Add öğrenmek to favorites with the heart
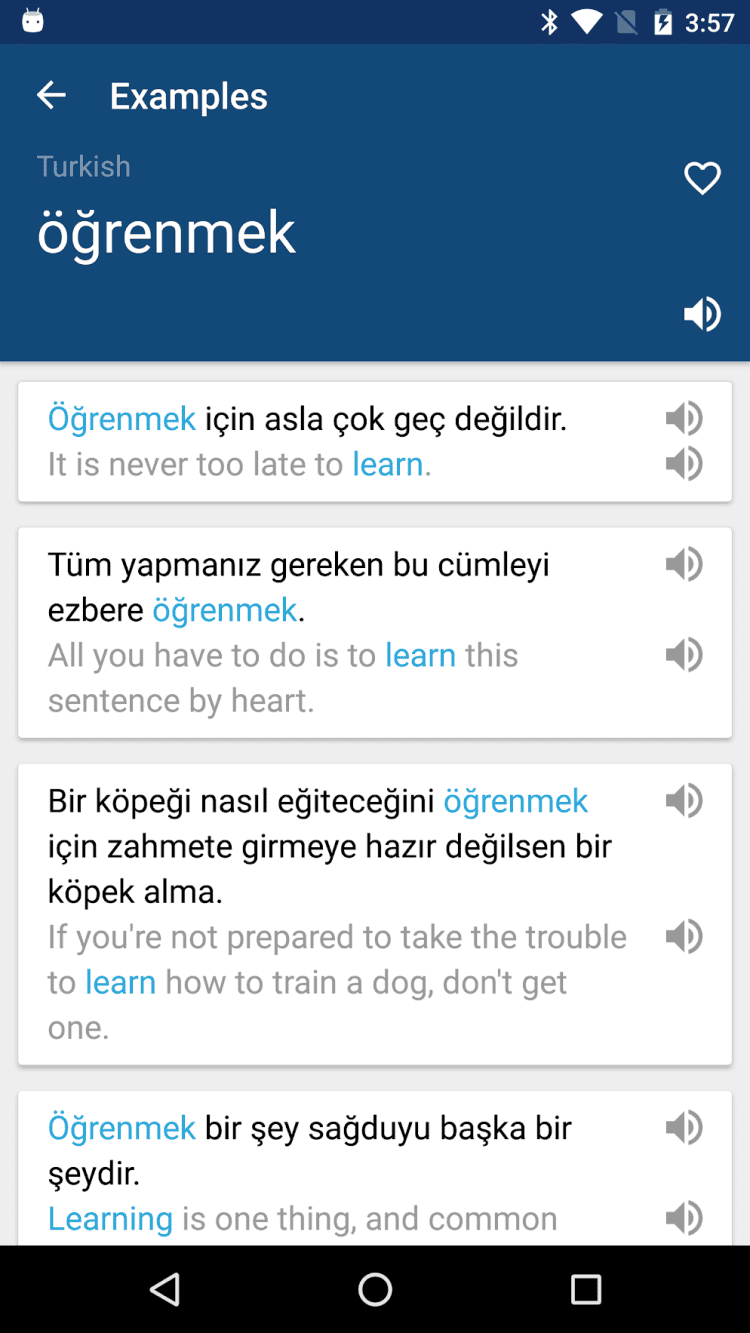750x1333 pixels. coord(702,179)
